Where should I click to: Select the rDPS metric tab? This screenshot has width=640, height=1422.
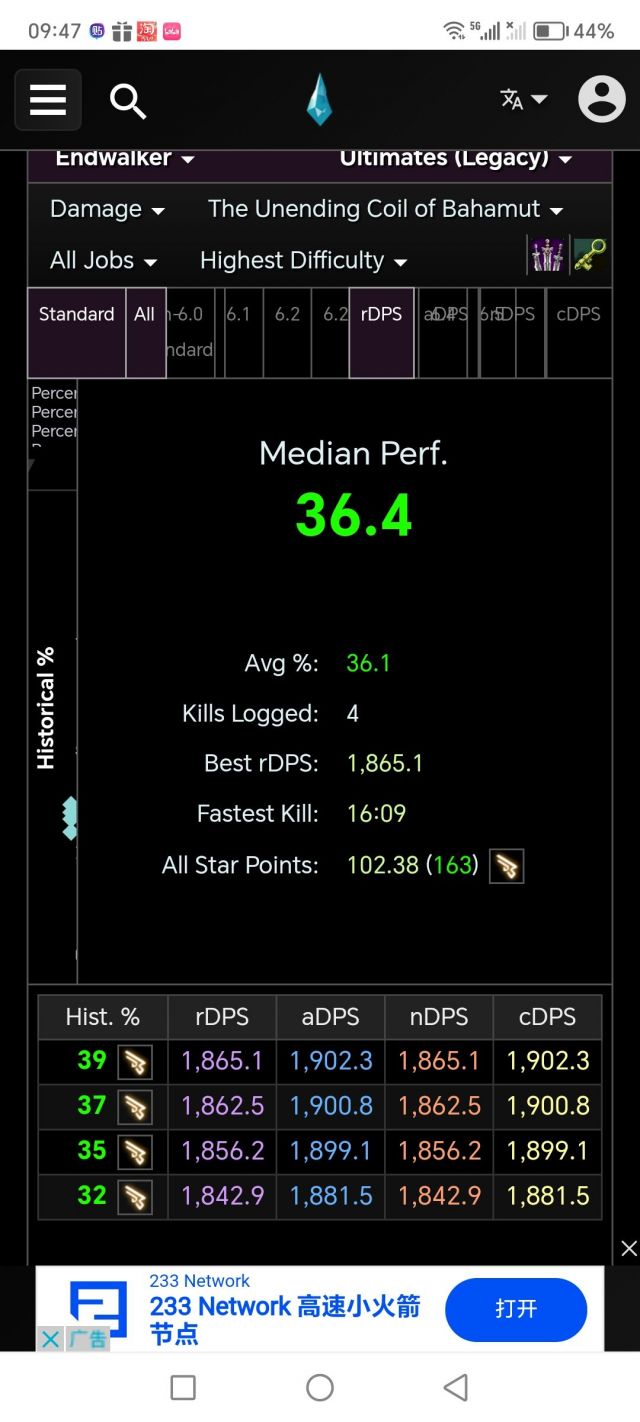381,314
